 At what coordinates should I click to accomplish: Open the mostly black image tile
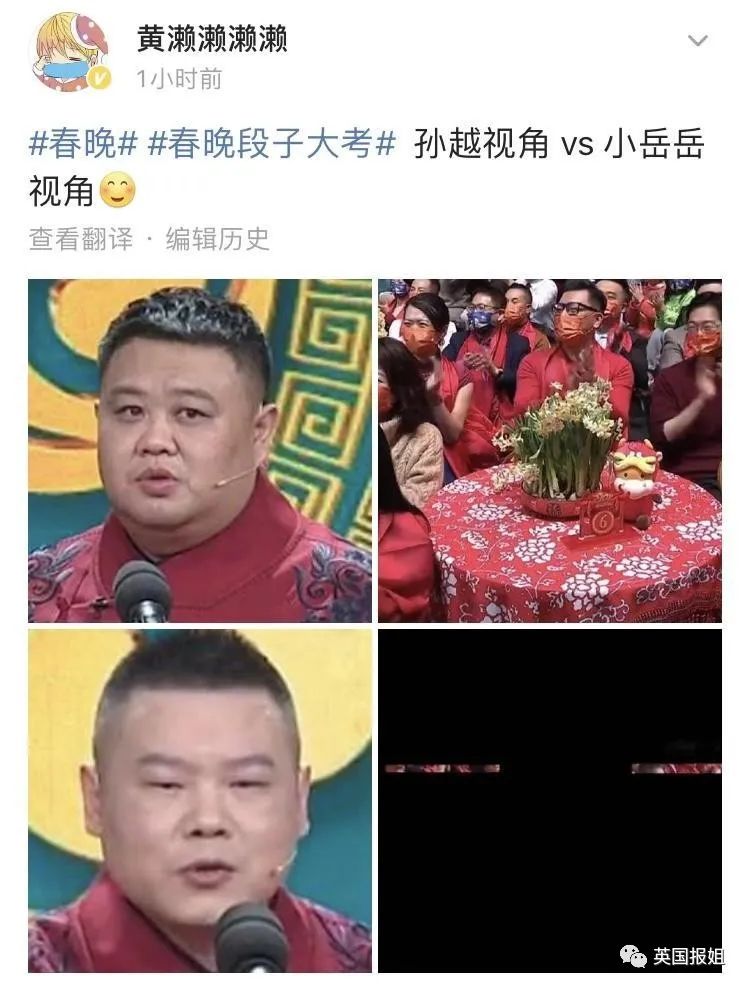pyautogui.click(x=550, y=800)
